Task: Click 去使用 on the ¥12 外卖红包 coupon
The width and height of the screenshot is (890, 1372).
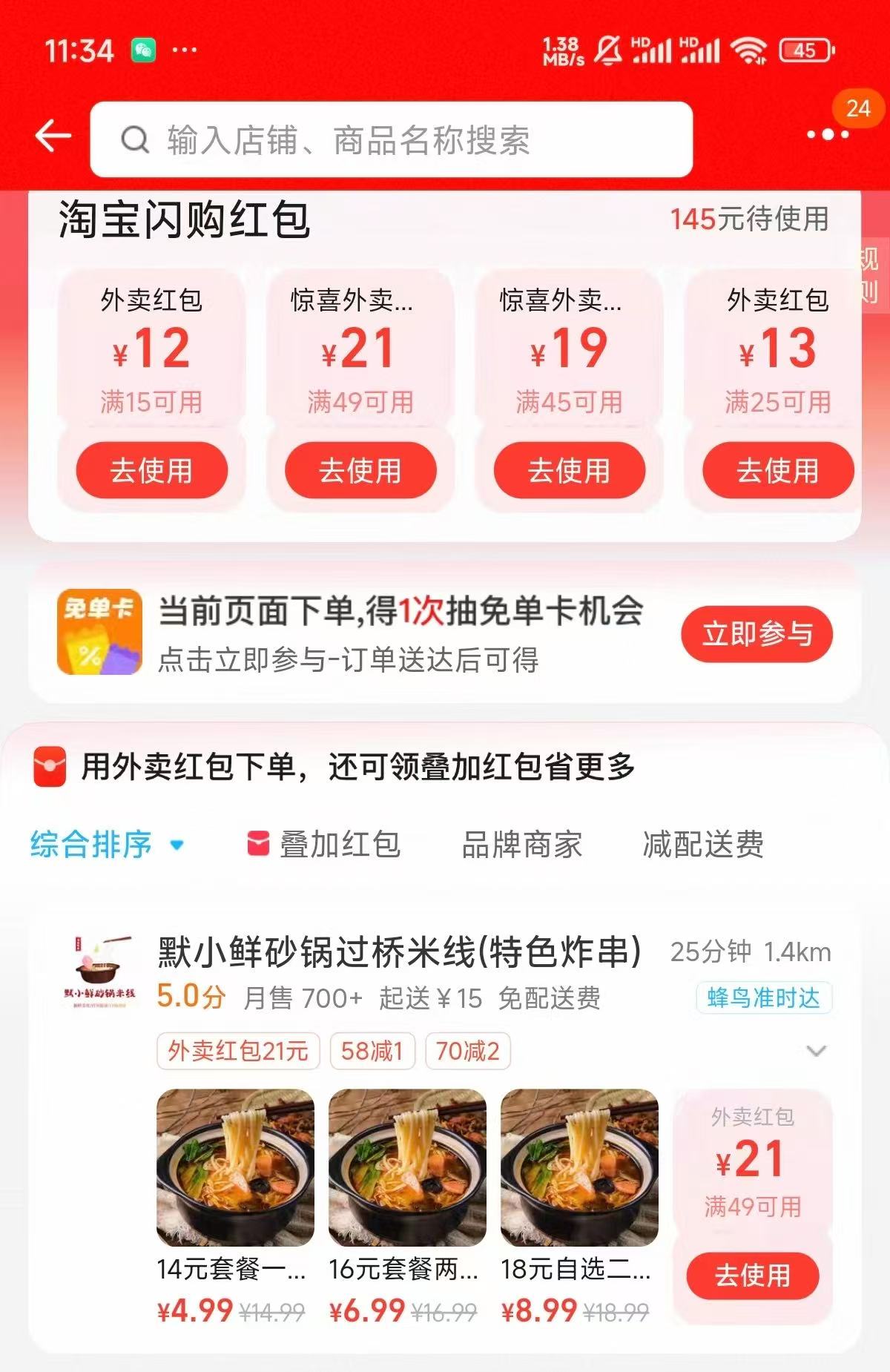Action: [x=151, y=470]
